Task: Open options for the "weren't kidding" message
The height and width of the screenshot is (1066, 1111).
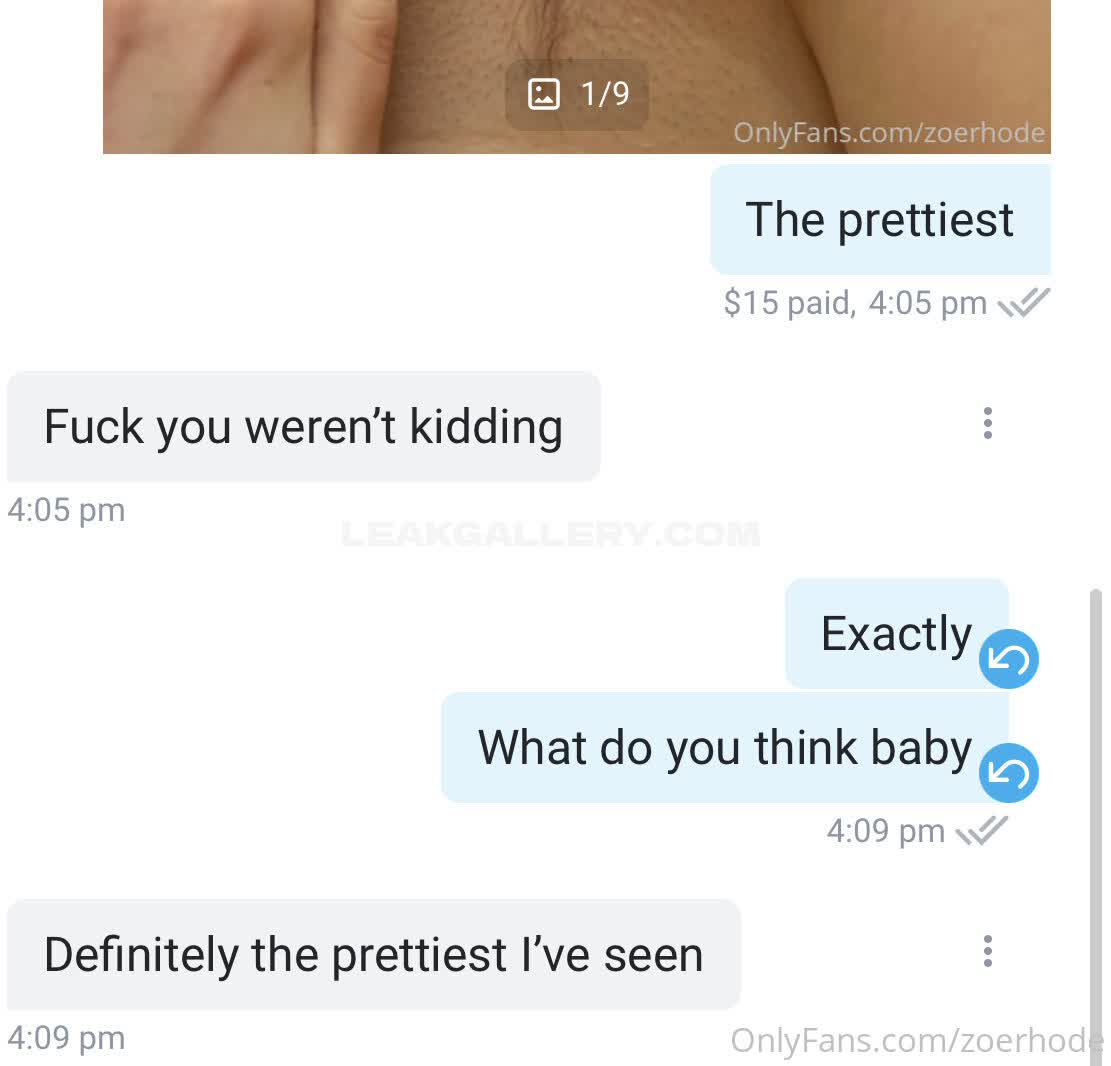Action: click(x=987, y=424)
